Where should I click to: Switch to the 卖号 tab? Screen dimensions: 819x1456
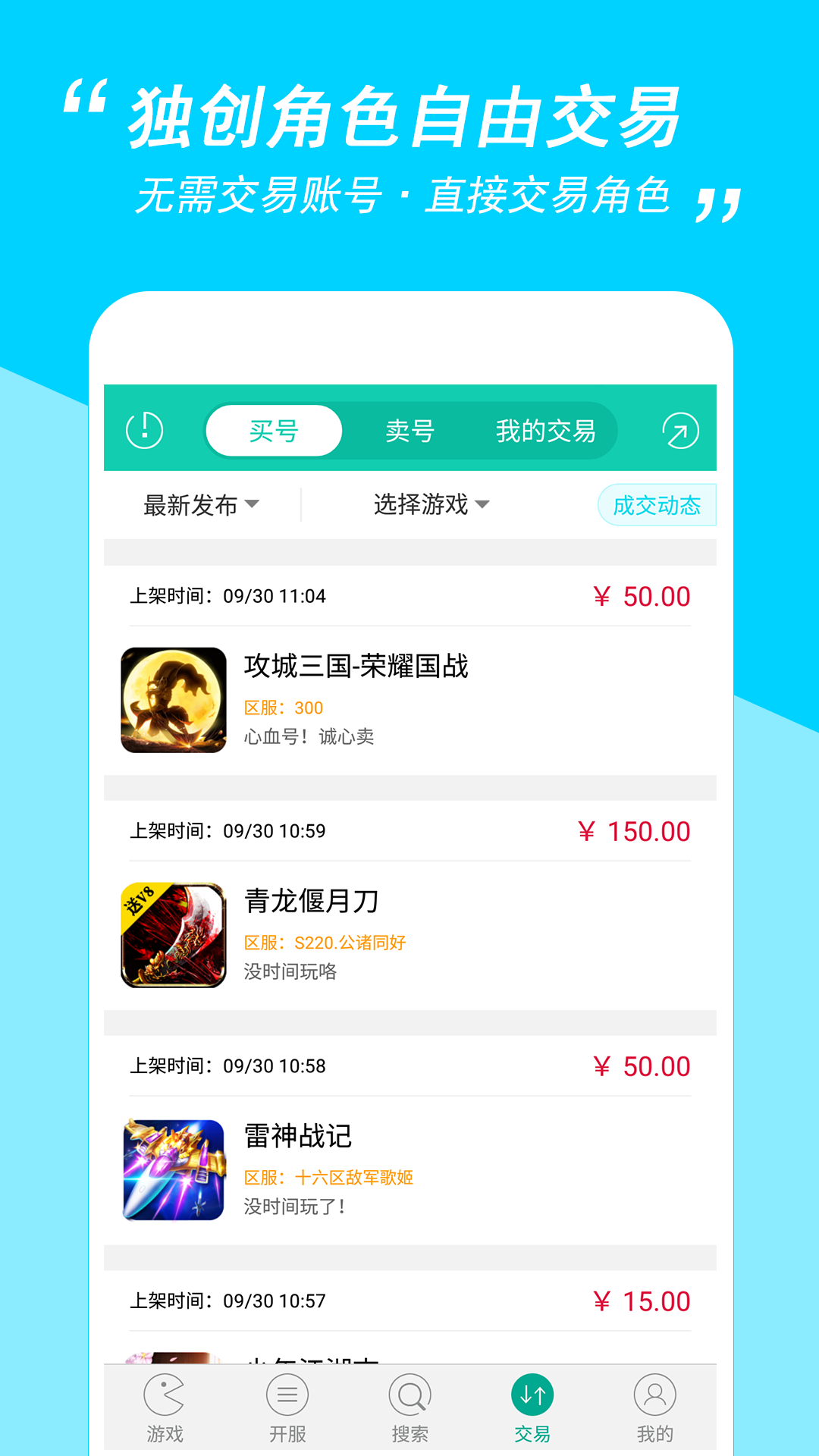tap(409, 429)
